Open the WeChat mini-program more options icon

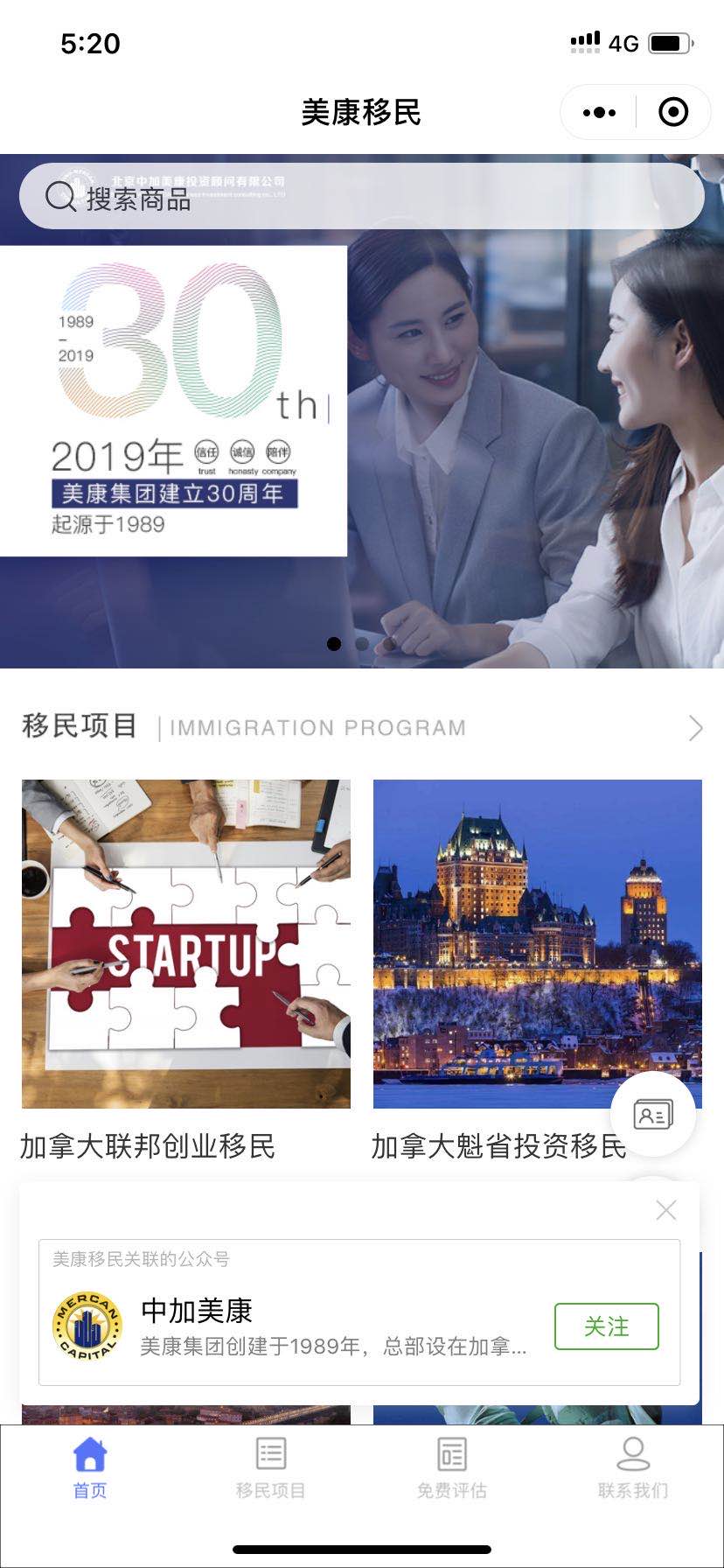pos(598,112)
